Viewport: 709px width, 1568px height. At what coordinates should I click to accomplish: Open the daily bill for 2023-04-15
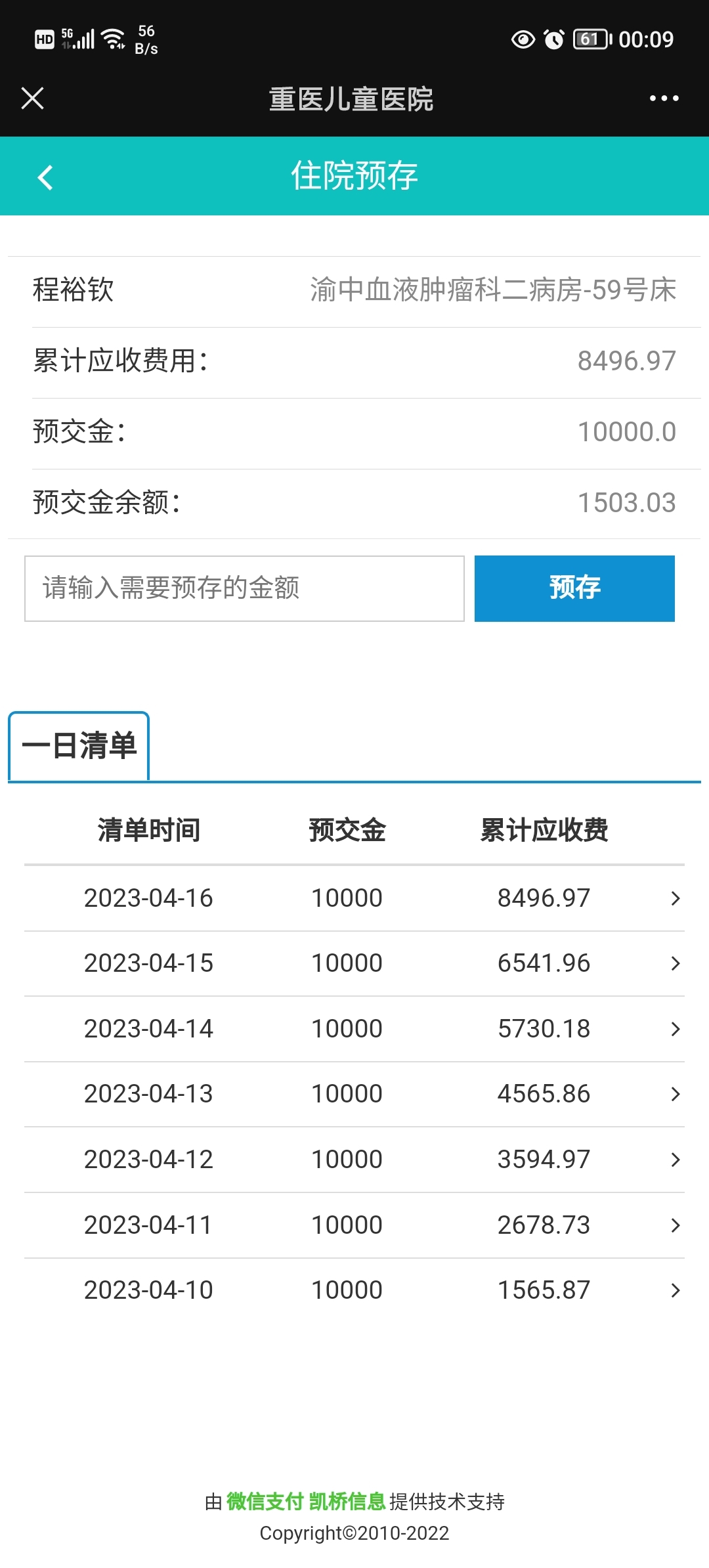click(354, 963)
